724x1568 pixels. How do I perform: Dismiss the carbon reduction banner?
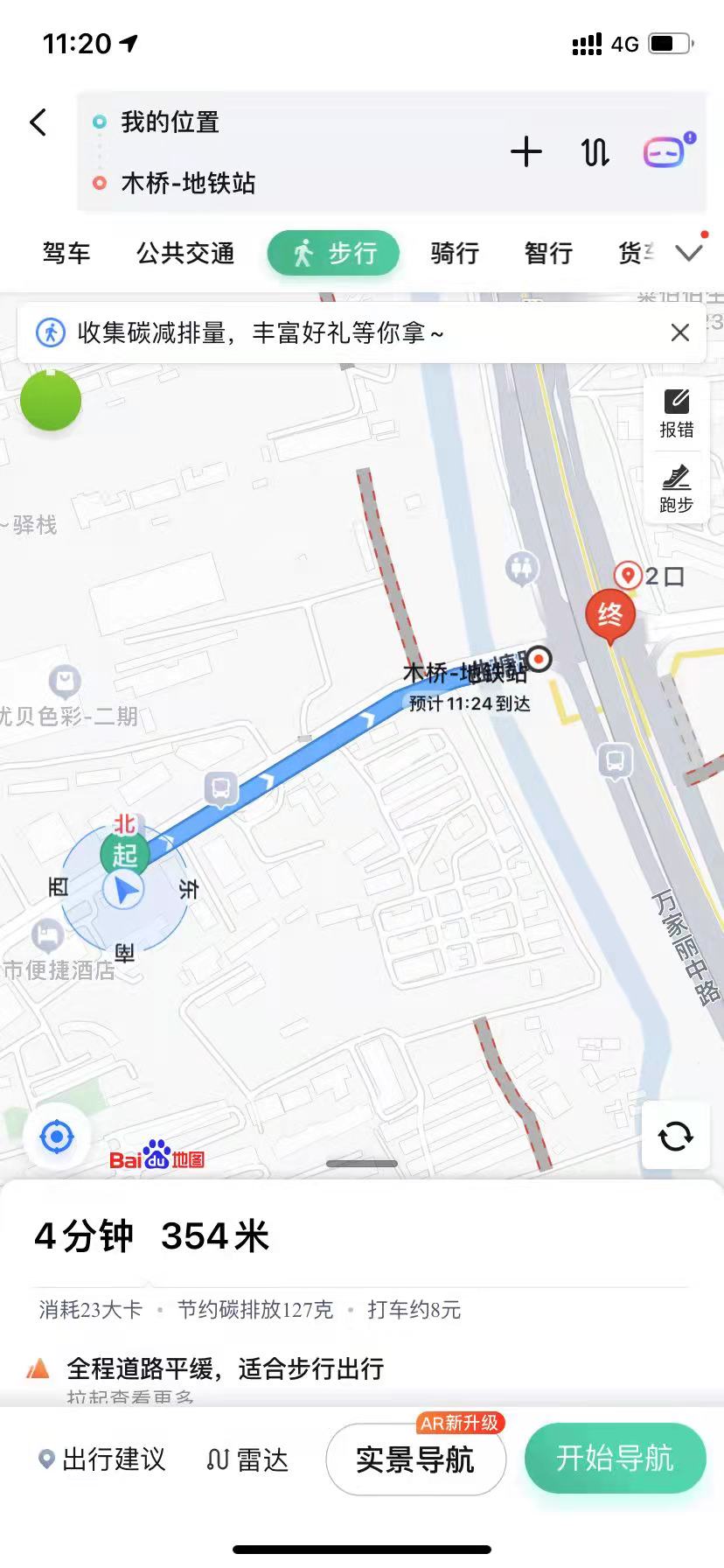point(680,332)
